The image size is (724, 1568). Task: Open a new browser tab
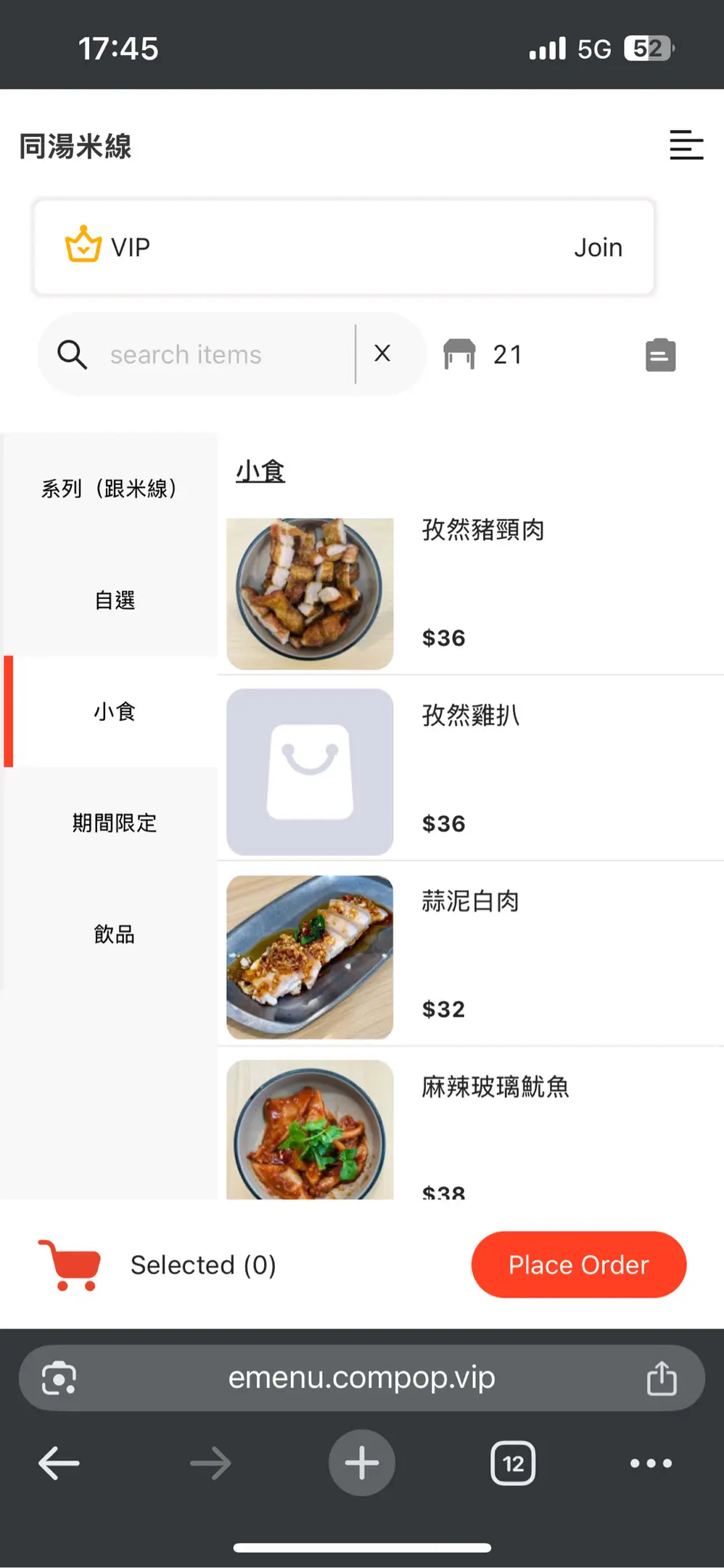coord(361,1463)
